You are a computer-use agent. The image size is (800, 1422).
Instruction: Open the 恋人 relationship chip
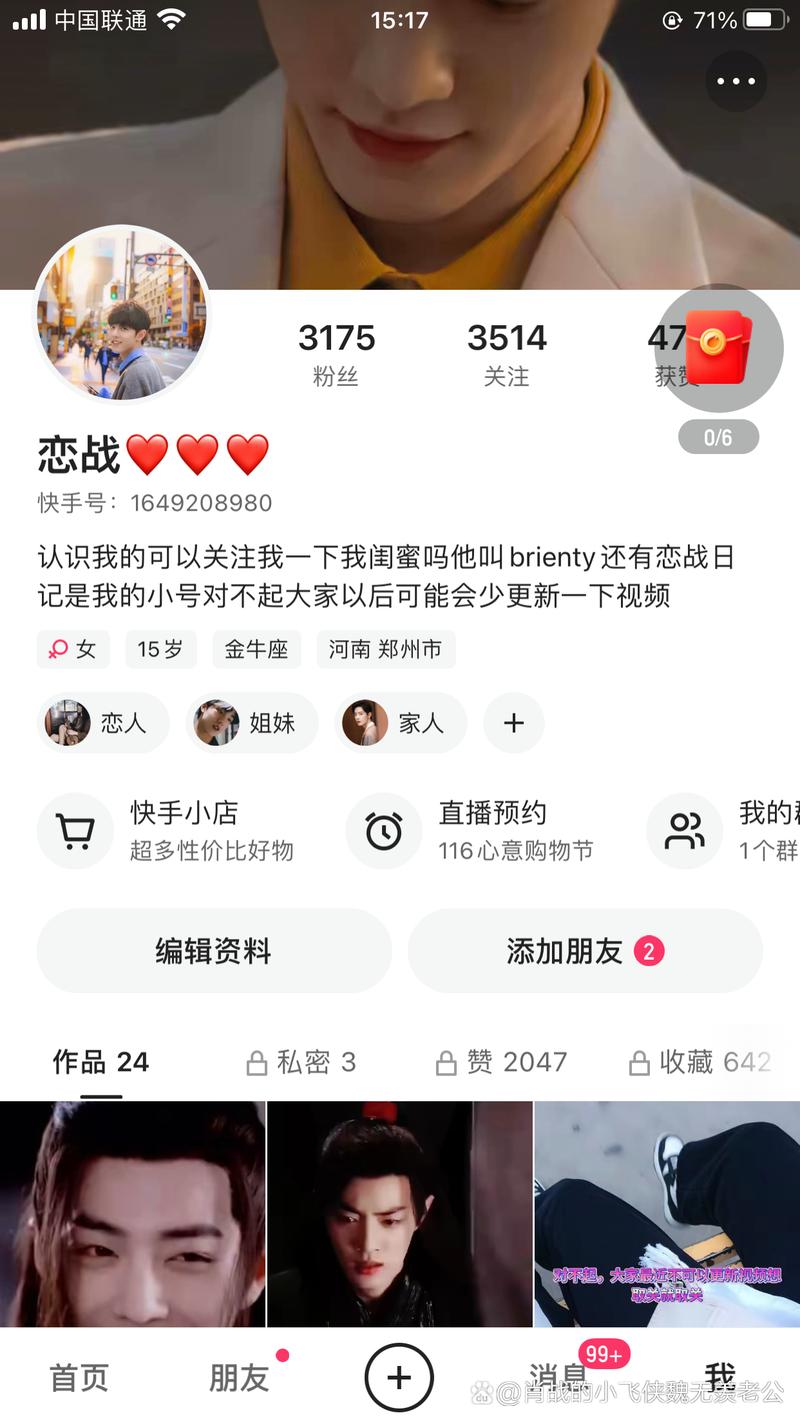103,723
